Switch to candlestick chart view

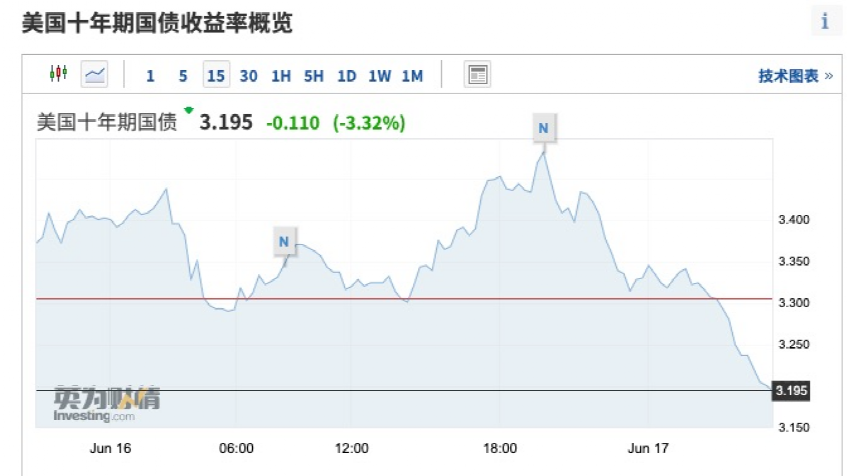pos(57,74)
